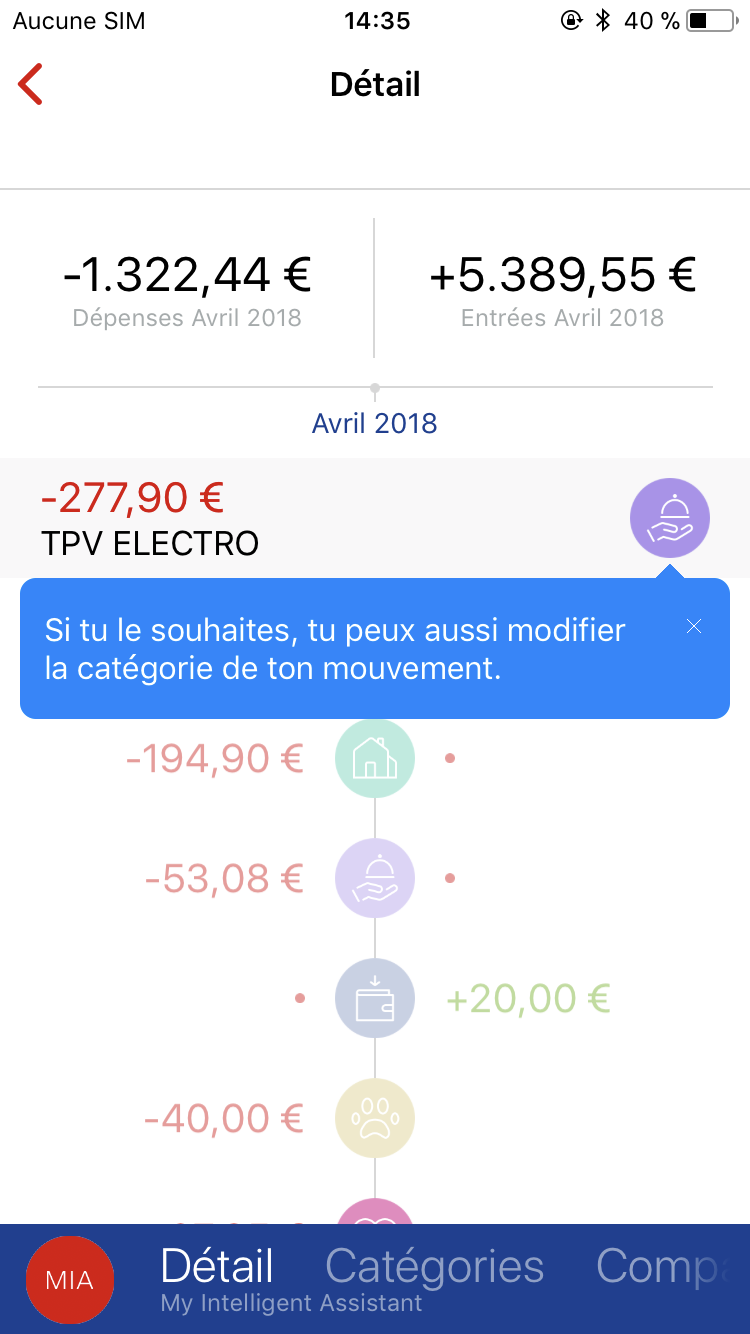The height and width of the screenshot is (1334, 750).
Task: Select the Détail tab
Action: coord(217,1266)
